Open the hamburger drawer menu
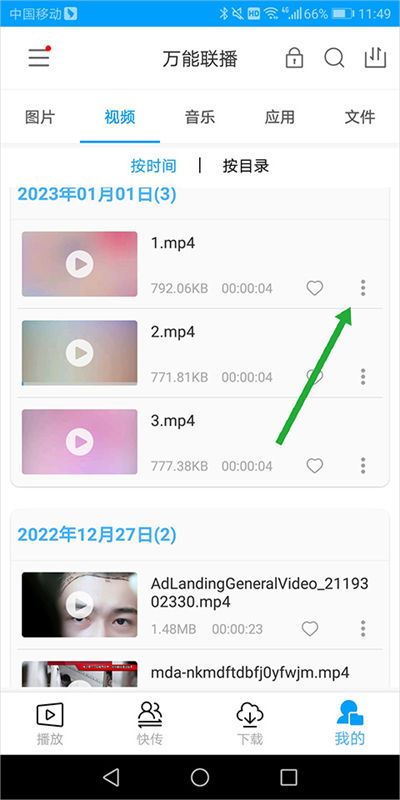 tap(39, 58)
